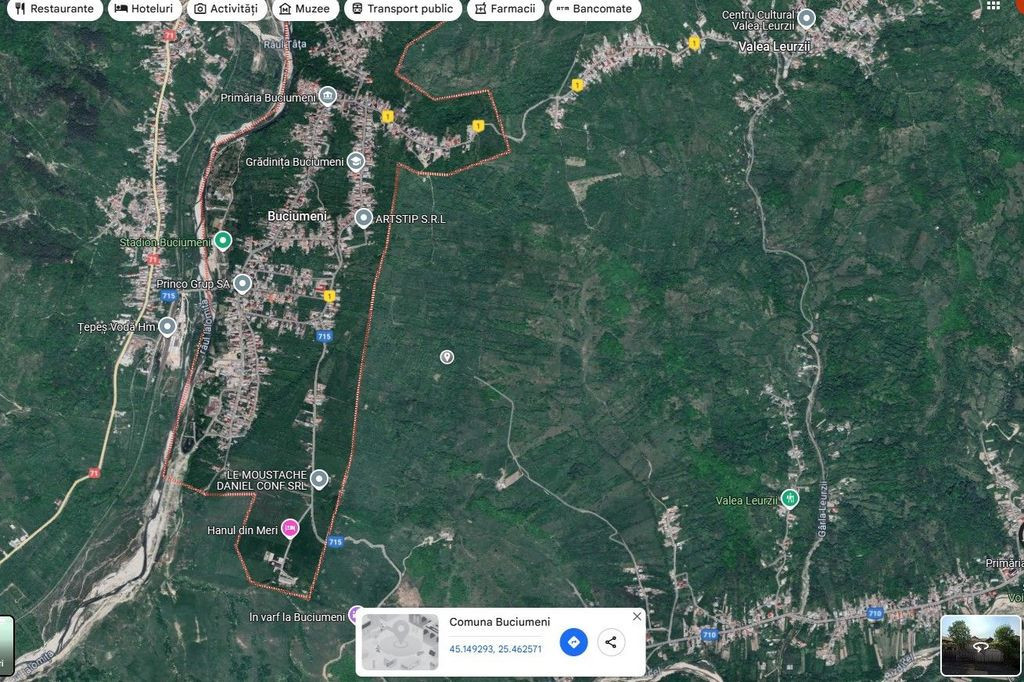View the ARTSTIP S.R.L marker
1024x682 pixels.
click(364, 217)
